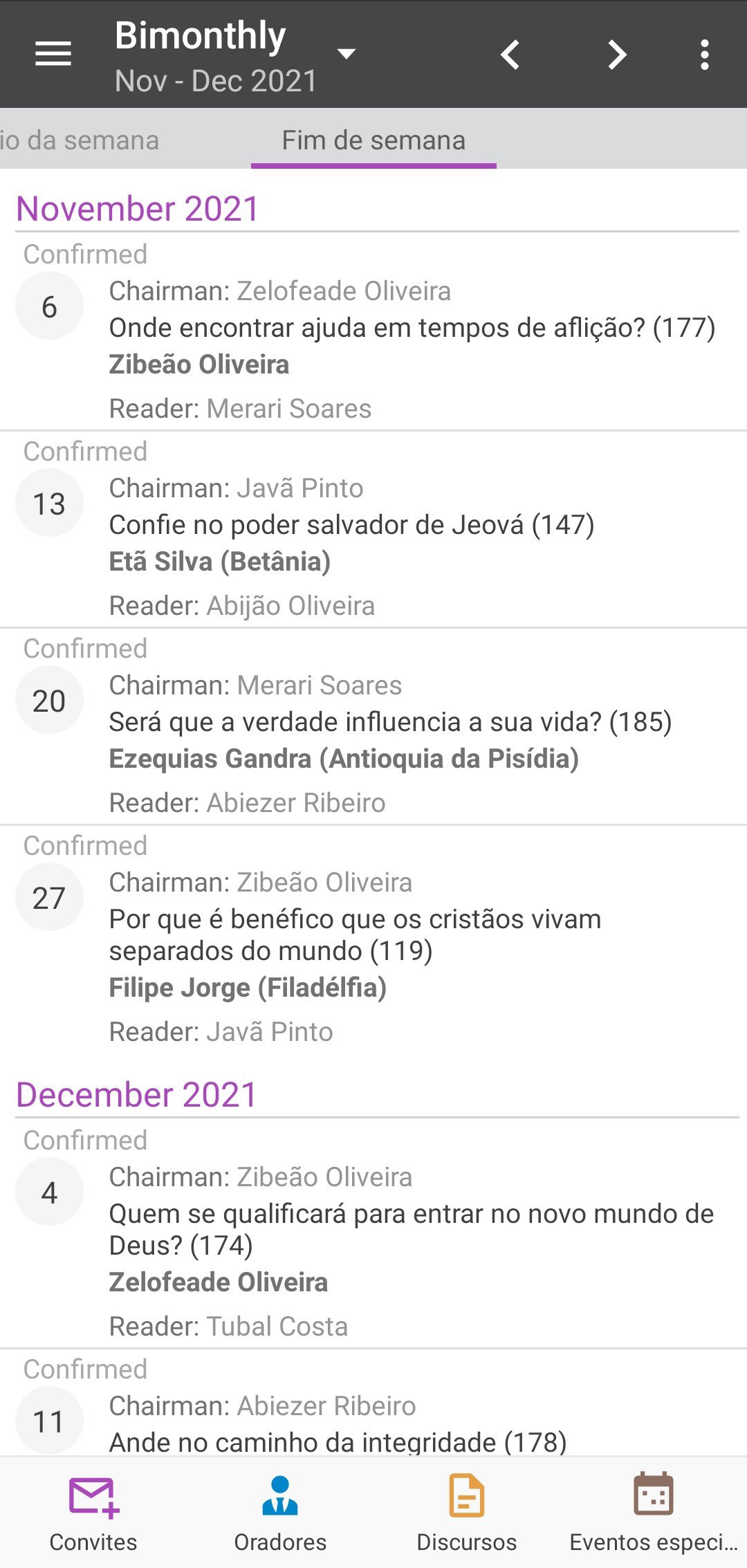
Task: Open Convites in the bottom bar
Action: [x=93, y=1513]
